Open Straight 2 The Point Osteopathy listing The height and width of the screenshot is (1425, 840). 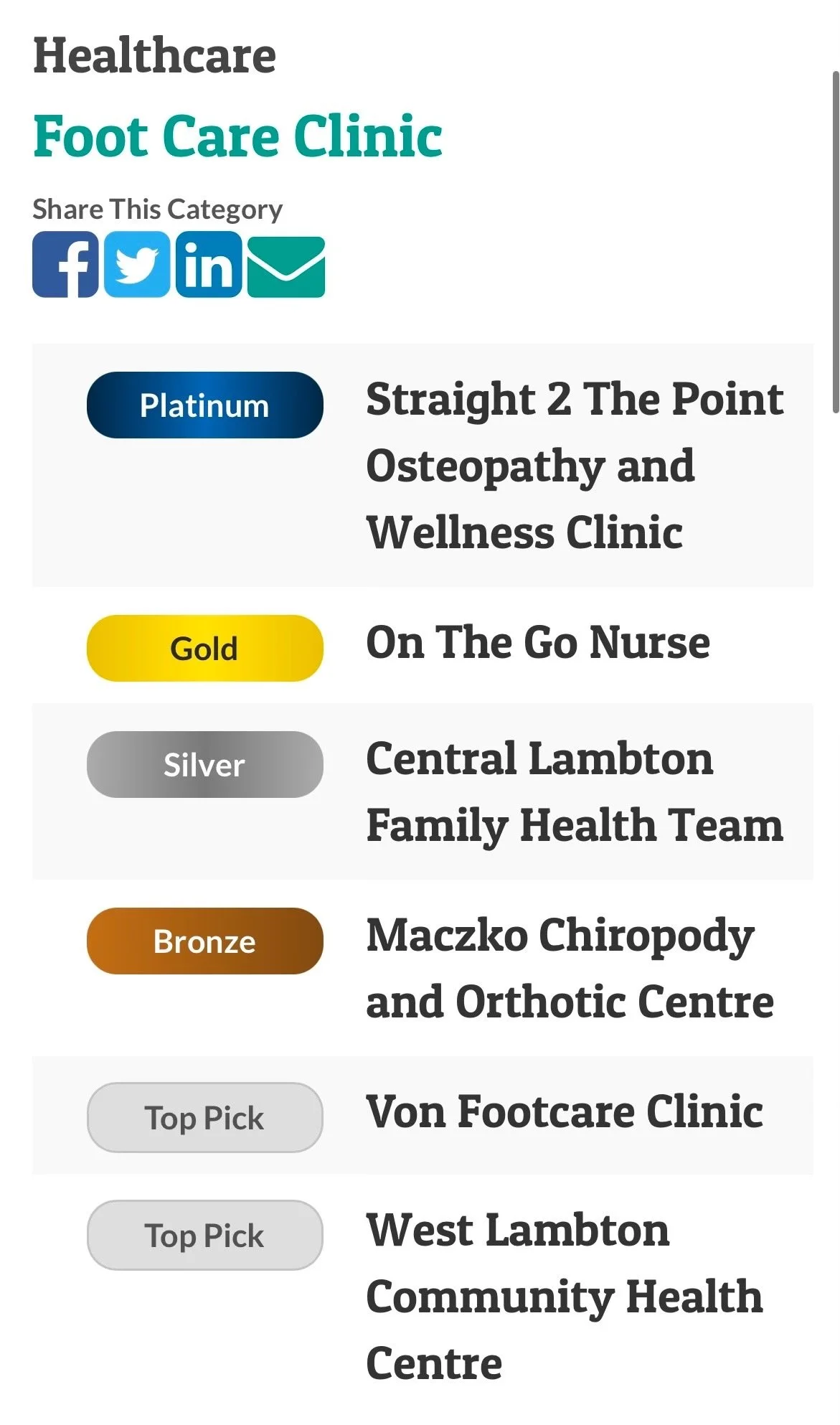pyautogui.click(x=575, y=465)
